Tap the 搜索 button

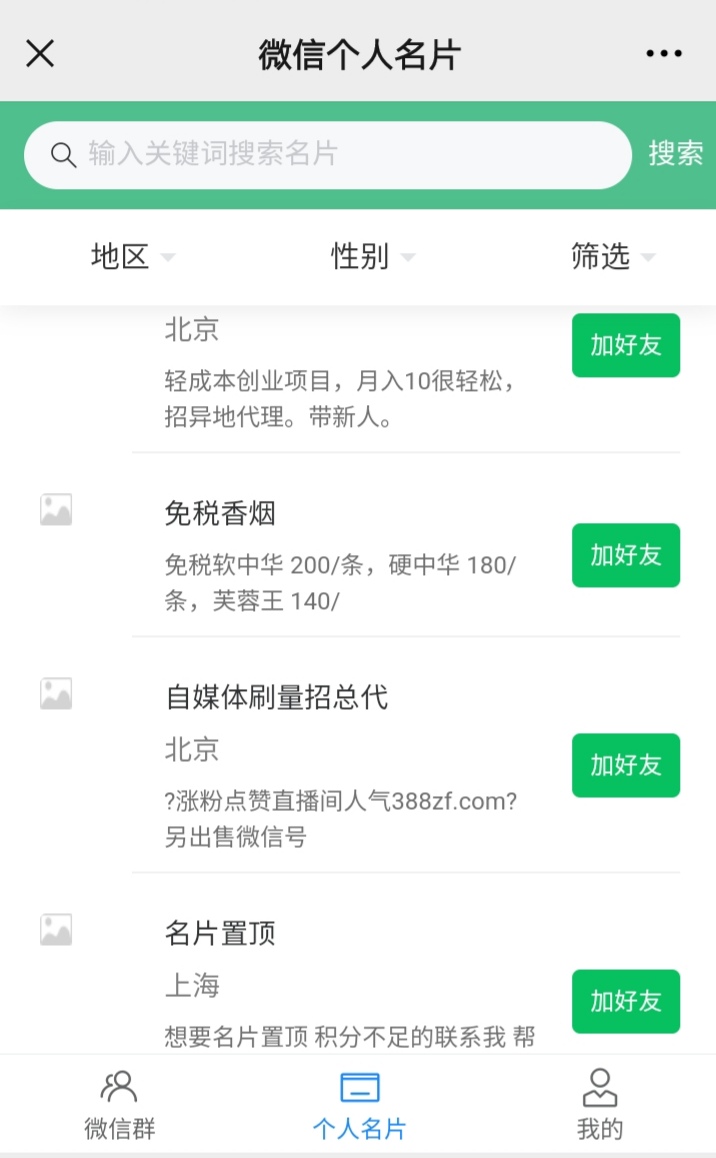[675, 154]
